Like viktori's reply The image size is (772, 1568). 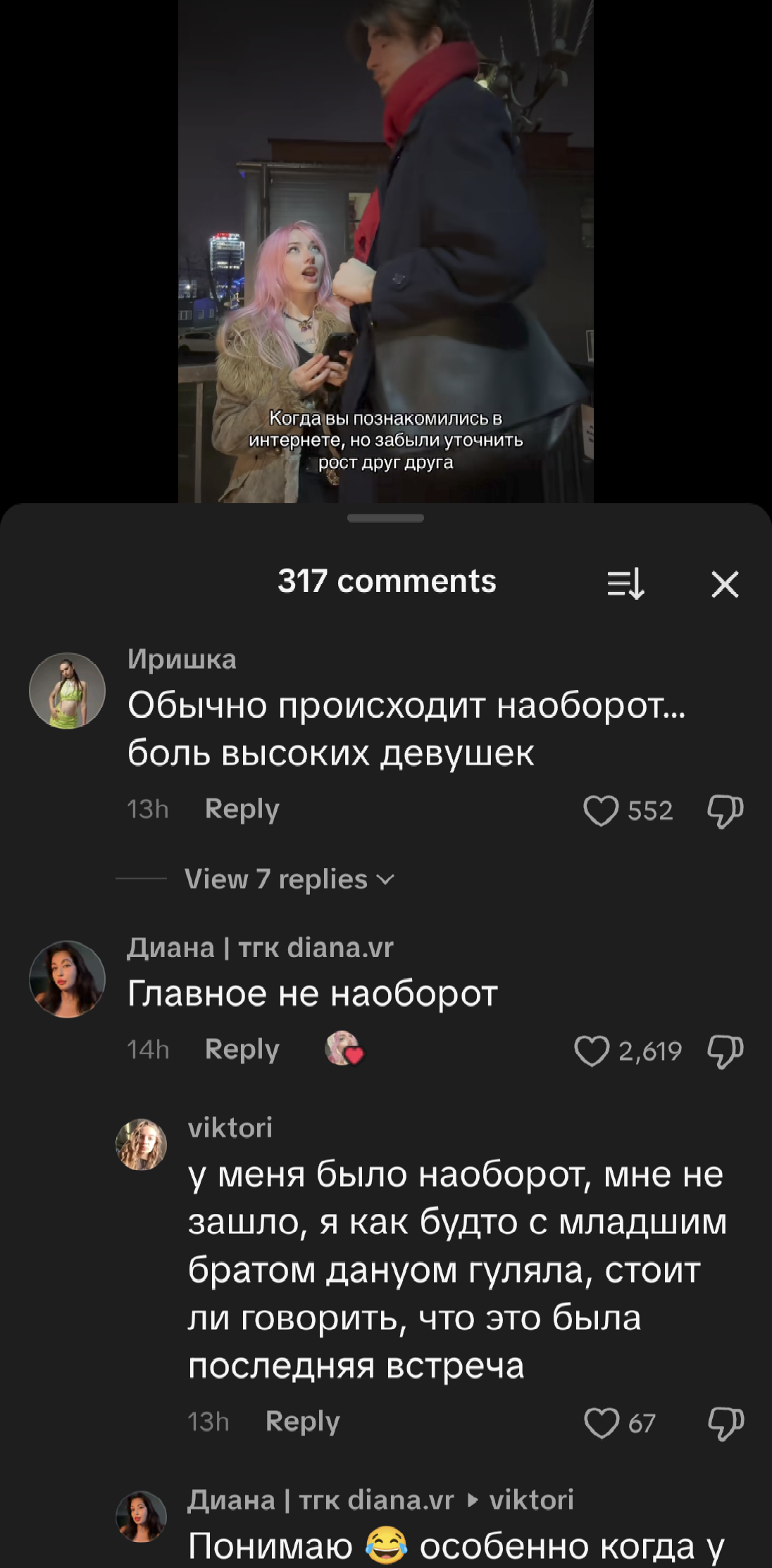tap(601, 1423)
